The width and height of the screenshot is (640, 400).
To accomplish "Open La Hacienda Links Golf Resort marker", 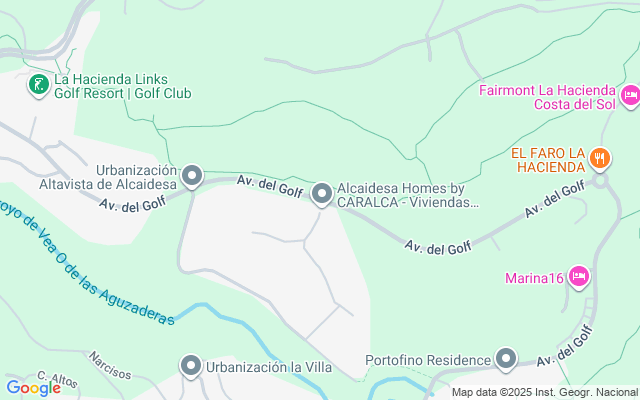I will pos(38,85).
